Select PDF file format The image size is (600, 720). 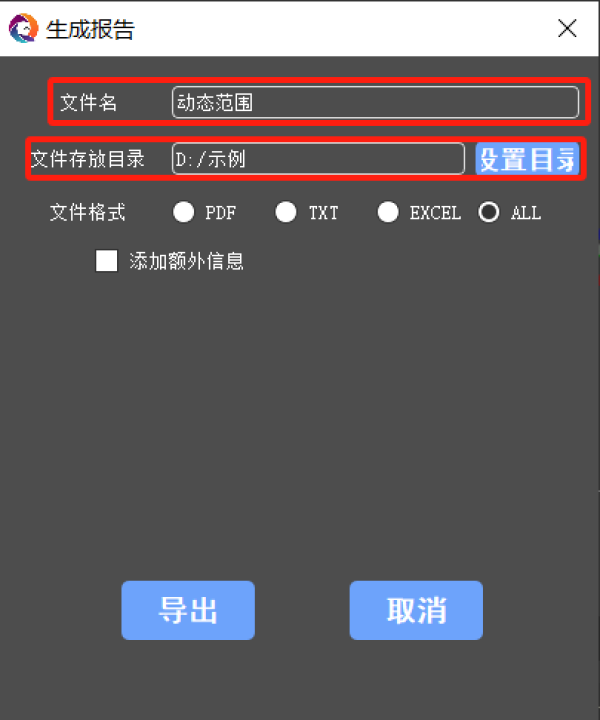[183, 212]
